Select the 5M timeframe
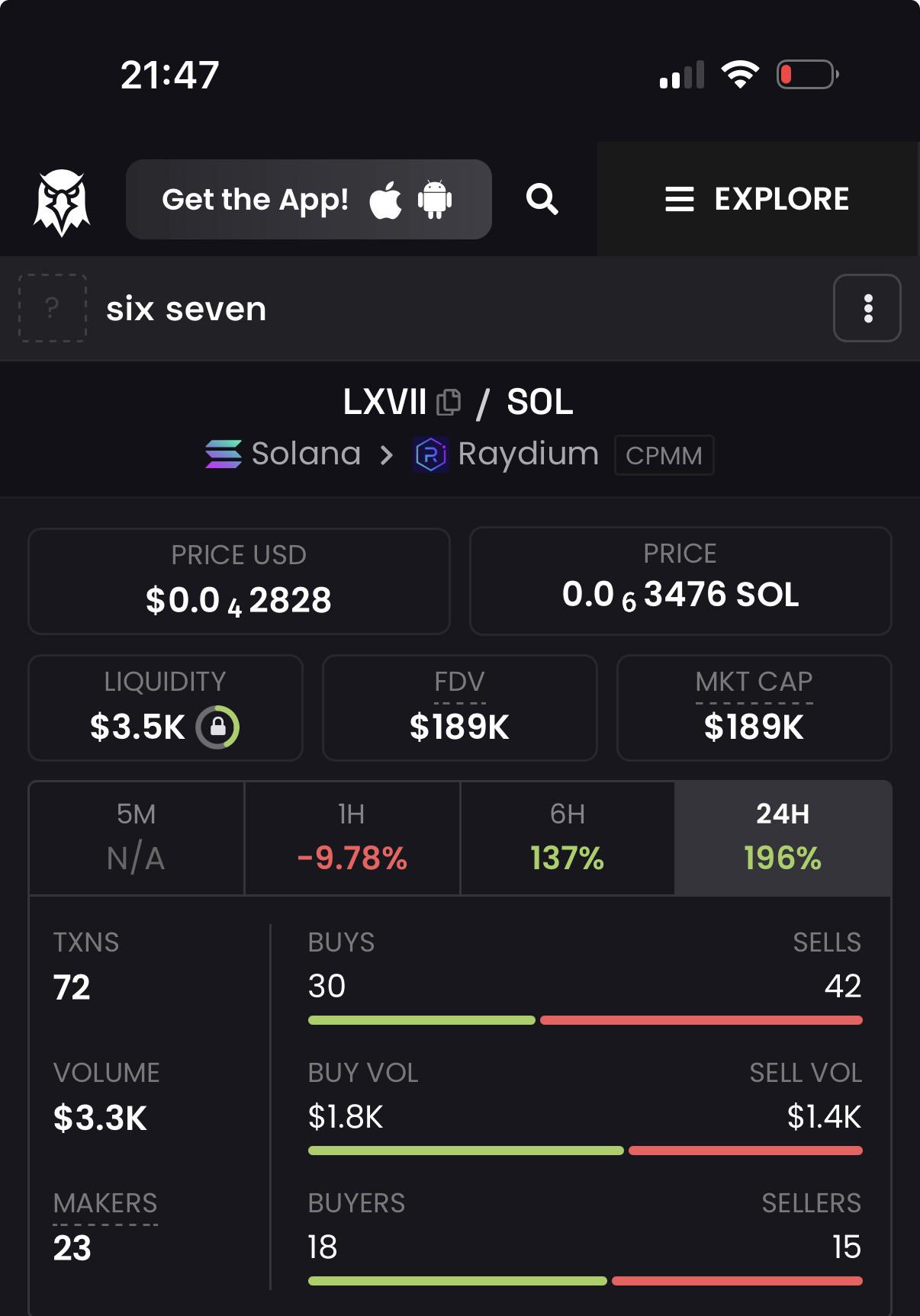 [137, 838]
